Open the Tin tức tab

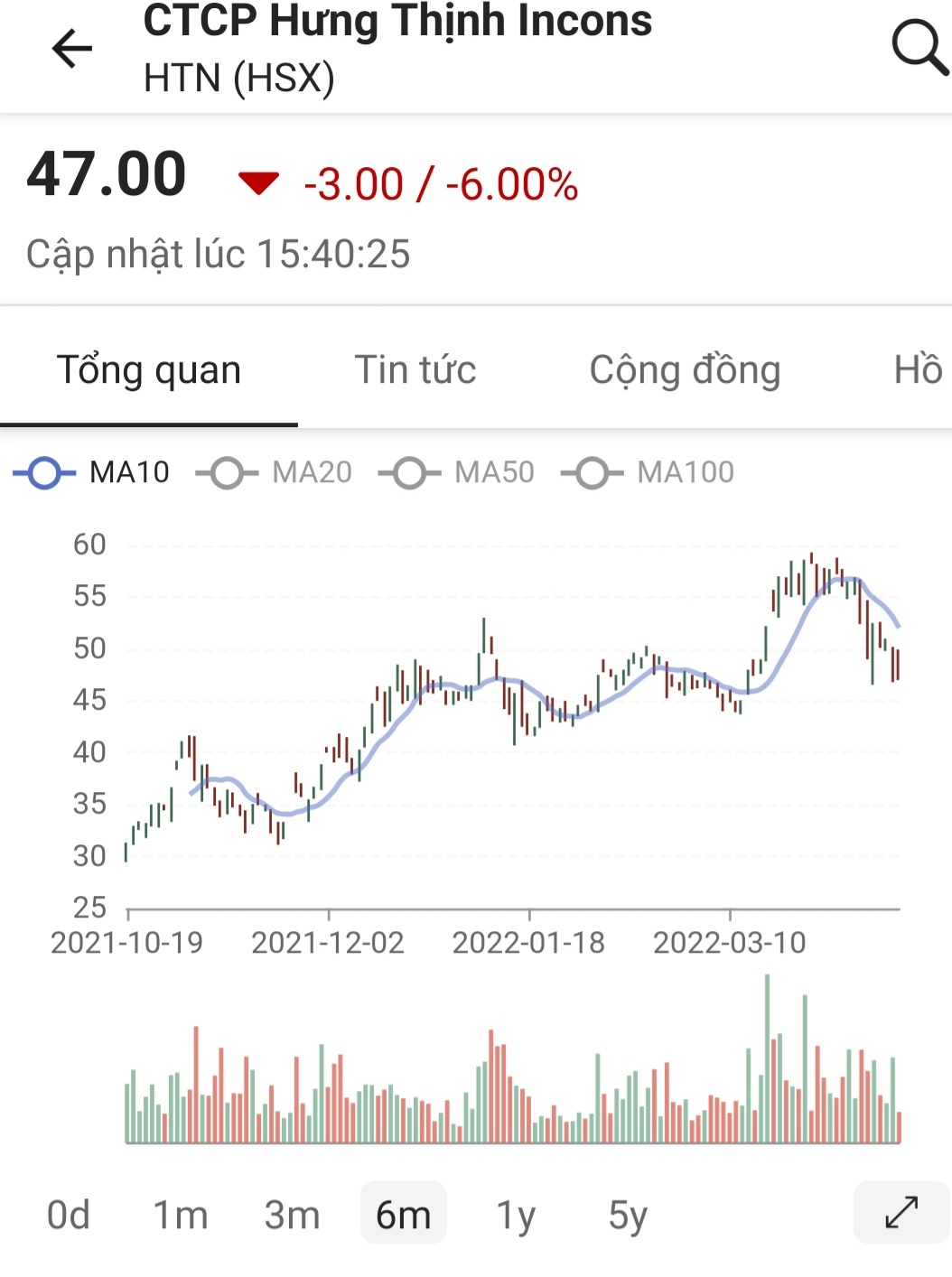[x=415, y=370]
